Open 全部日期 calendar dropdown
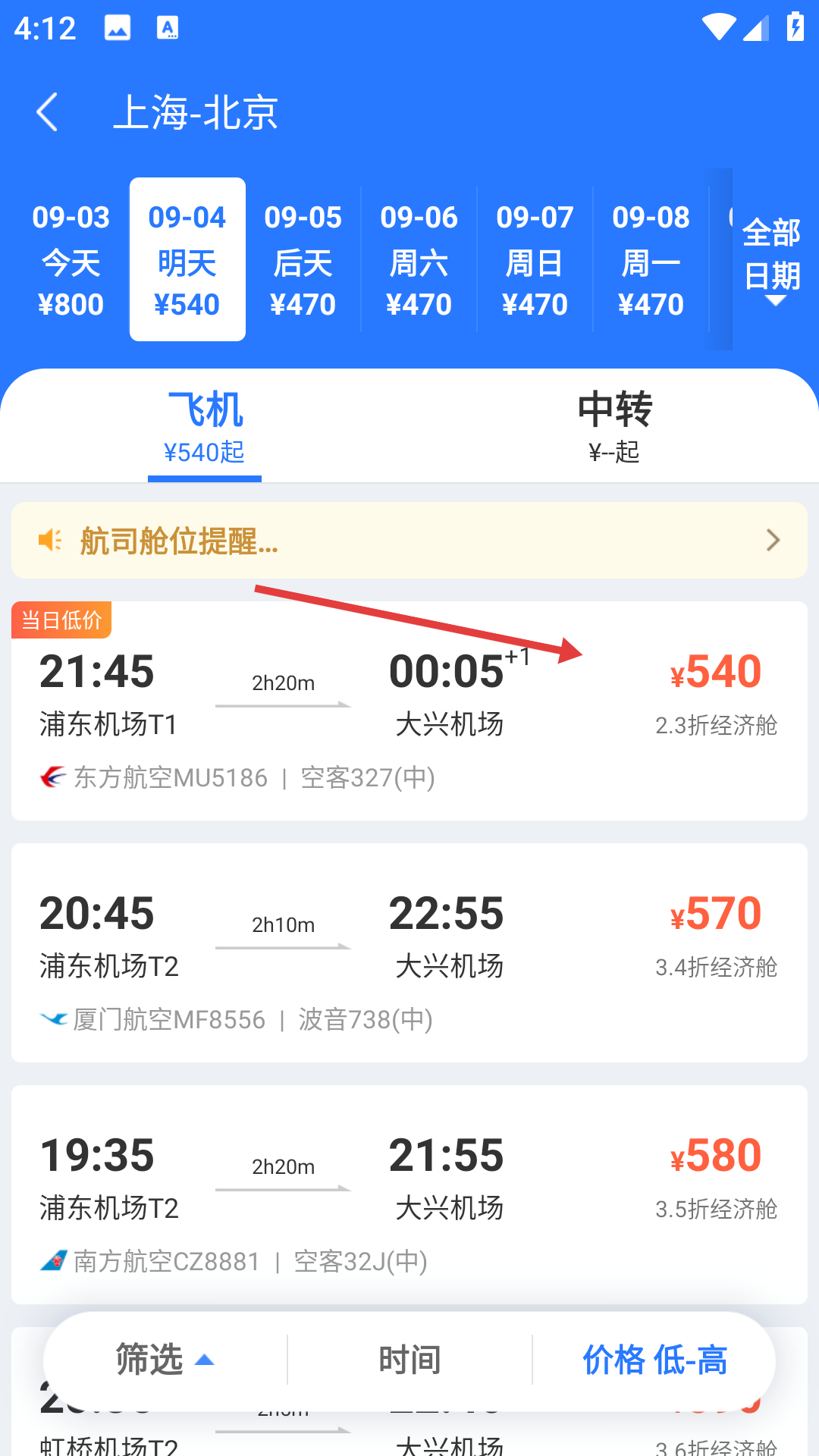 coord(772,260)
